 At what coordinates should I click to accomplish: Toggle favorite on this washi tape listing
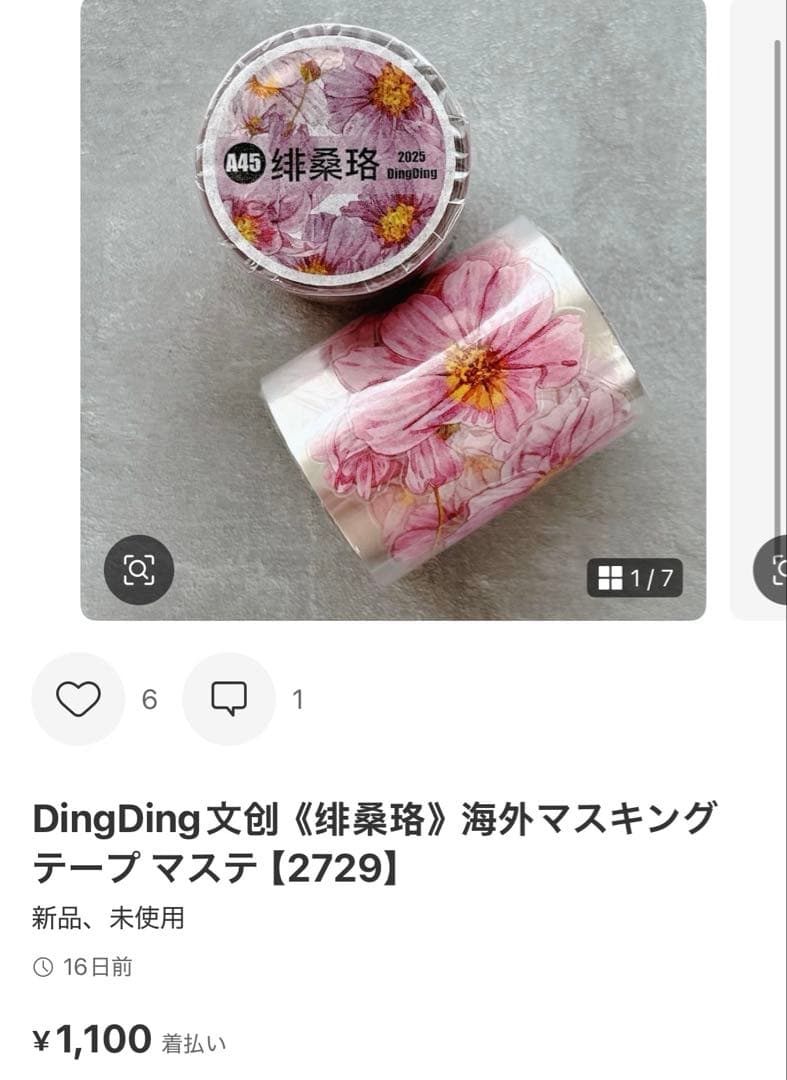coord(81,697)
